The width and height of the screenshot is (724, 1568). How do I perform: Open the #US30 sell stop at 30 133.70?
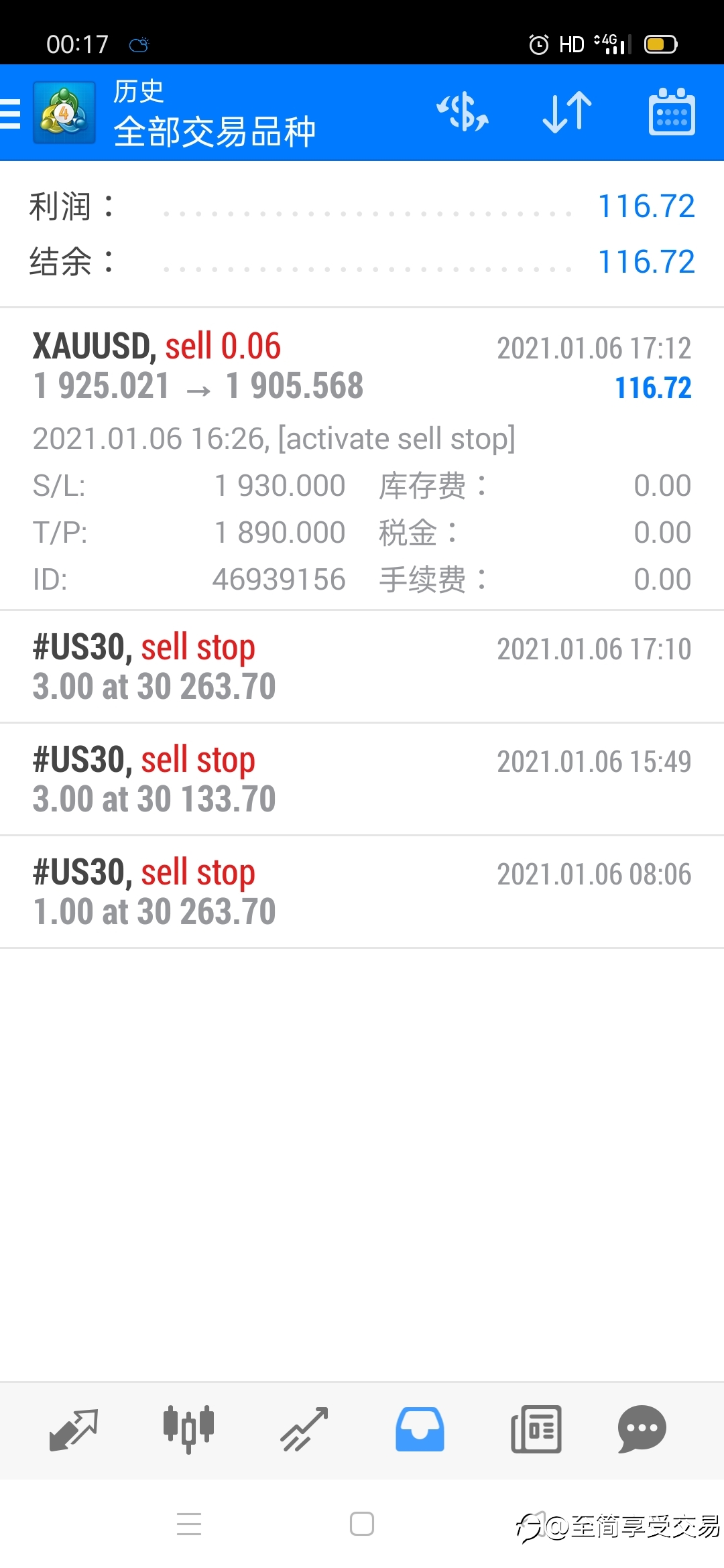[x=362, y=779]
